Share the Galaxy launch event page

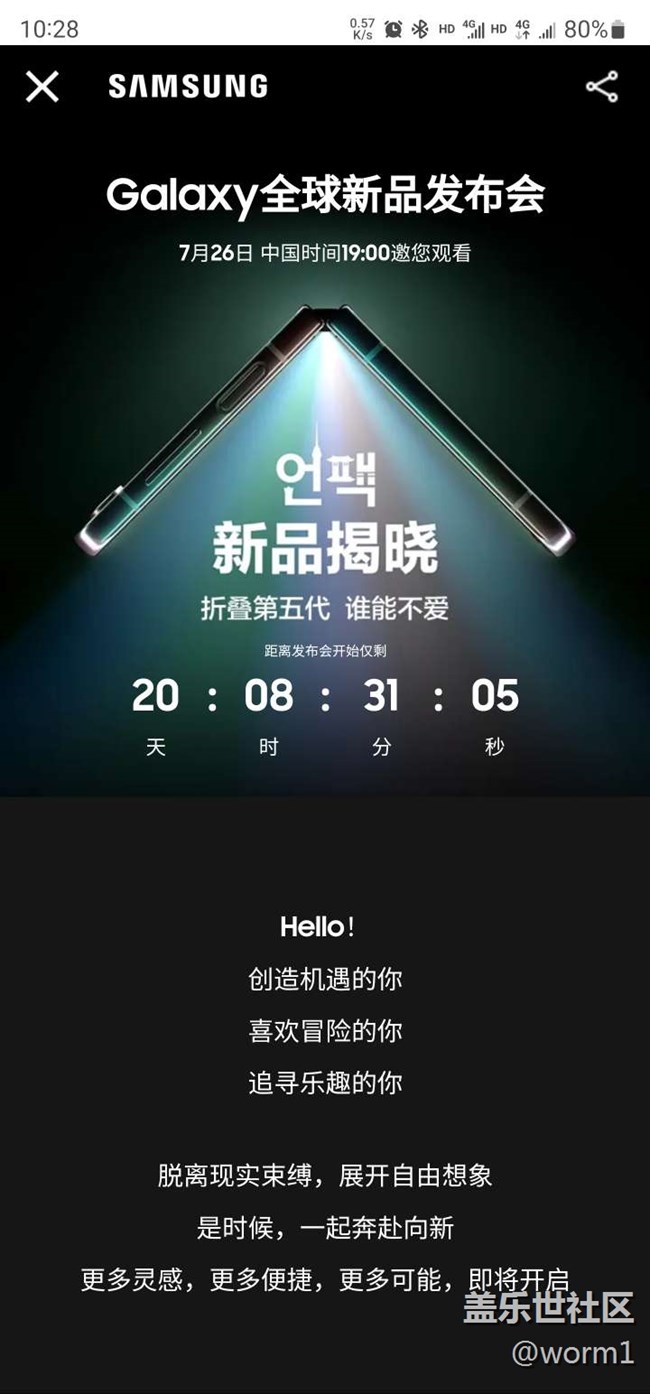601,87
